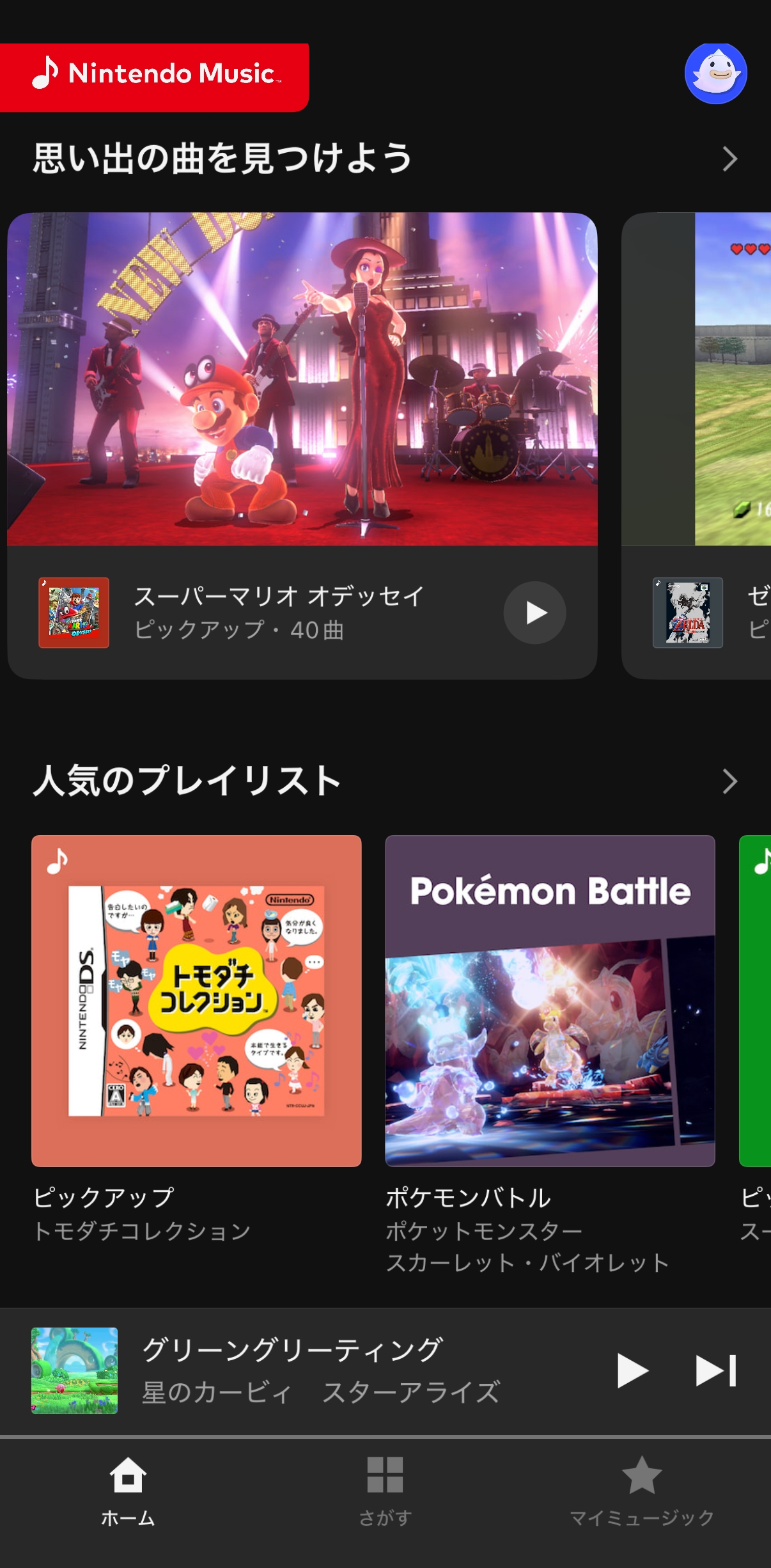Skip to the next track
Image resolution: width=771 pixels, height=1568 pixels.
click(x=716, y=1371)
